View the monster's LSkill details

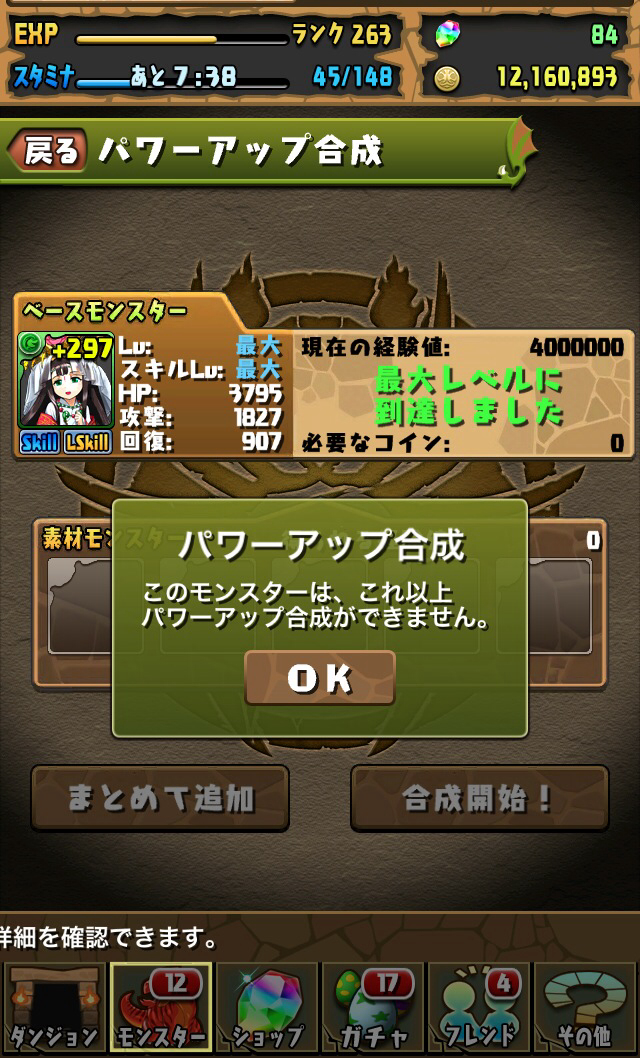click(x=88, y=443)
